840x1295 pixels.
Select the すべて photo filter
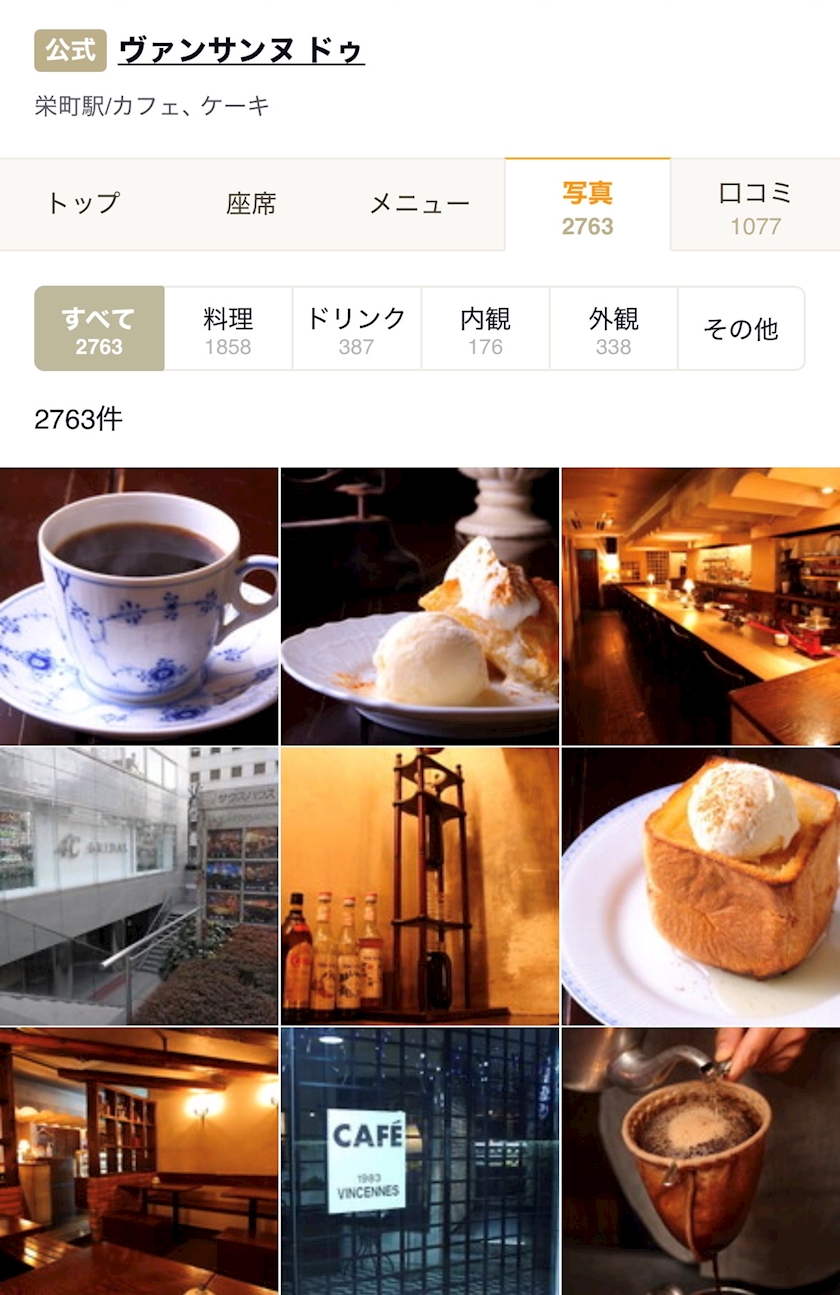pos(99,329)
